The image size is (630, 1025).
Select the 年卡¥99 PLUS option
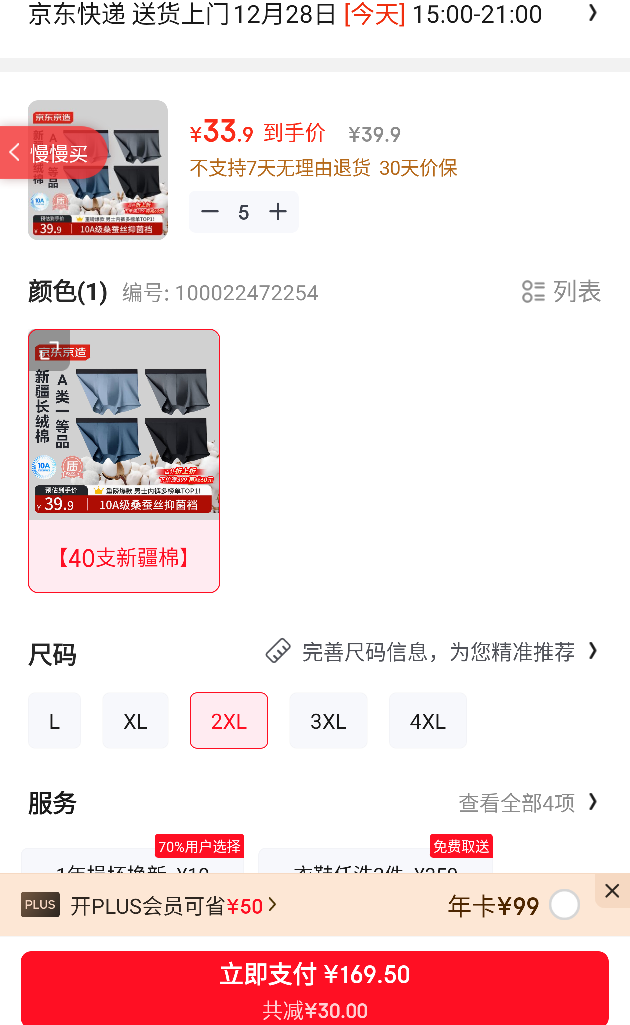[565, 905]
